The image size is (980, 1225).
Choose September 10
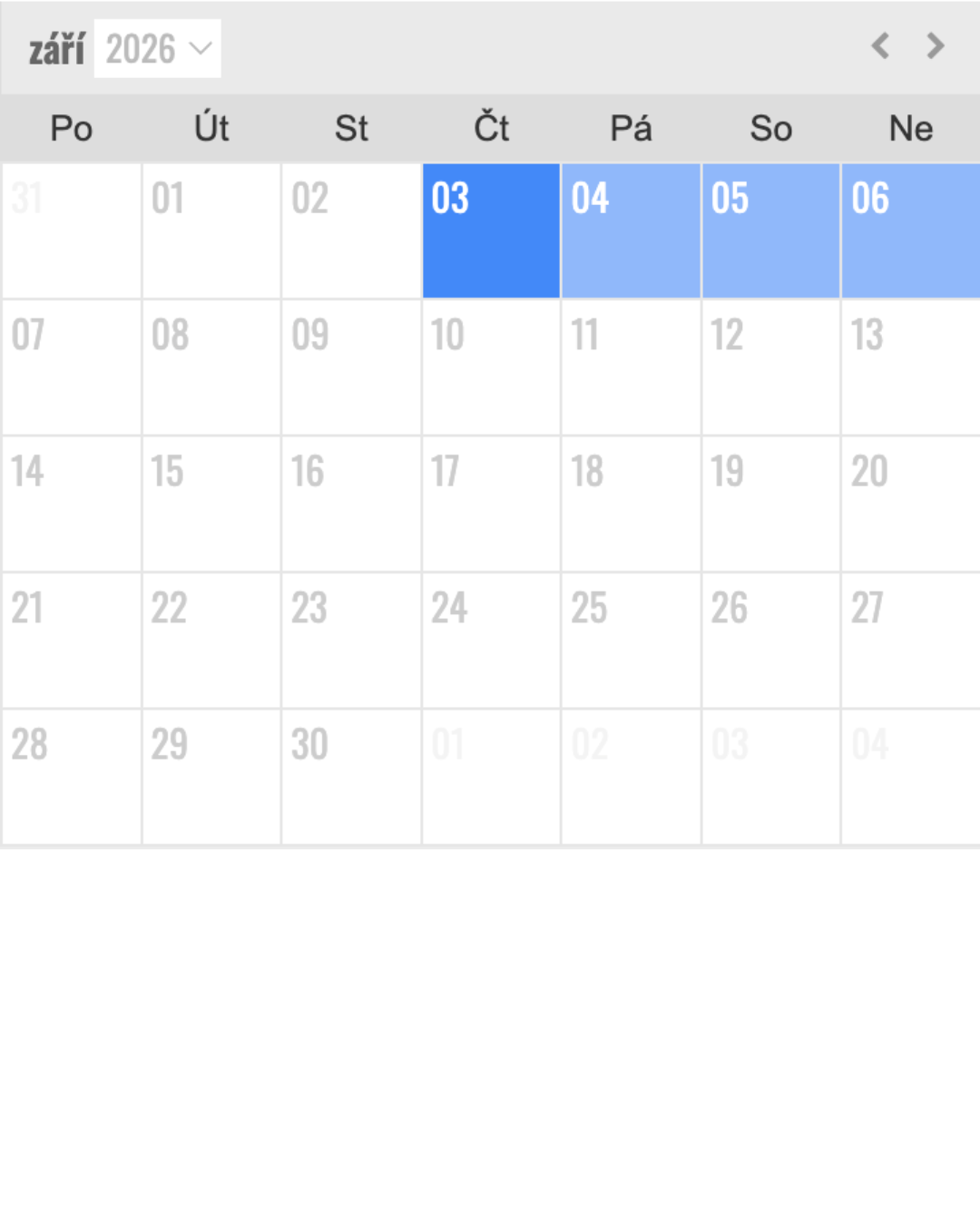coord(491,367)
